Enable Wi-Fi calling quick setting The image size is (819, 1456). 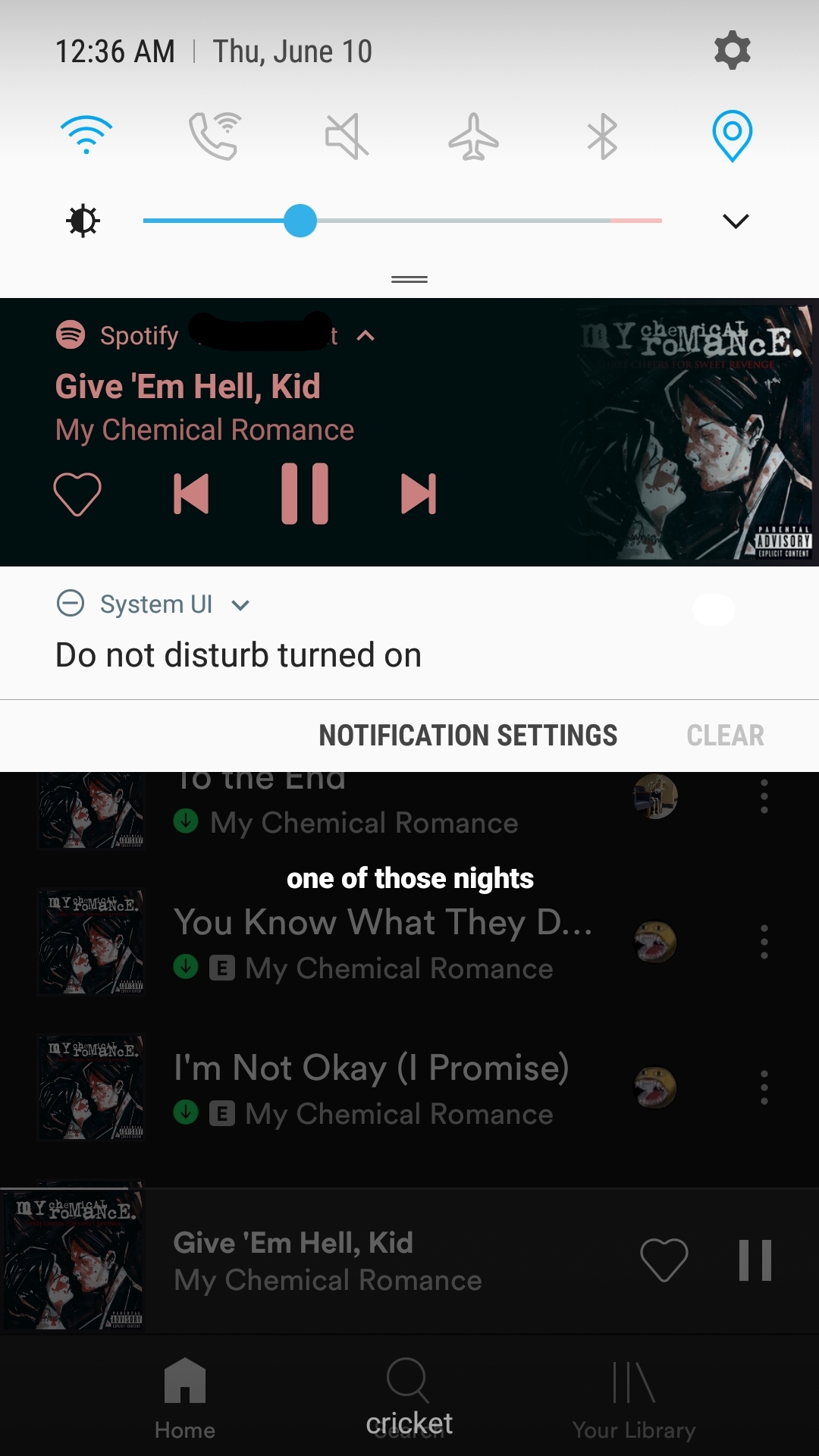coord(215,136)
